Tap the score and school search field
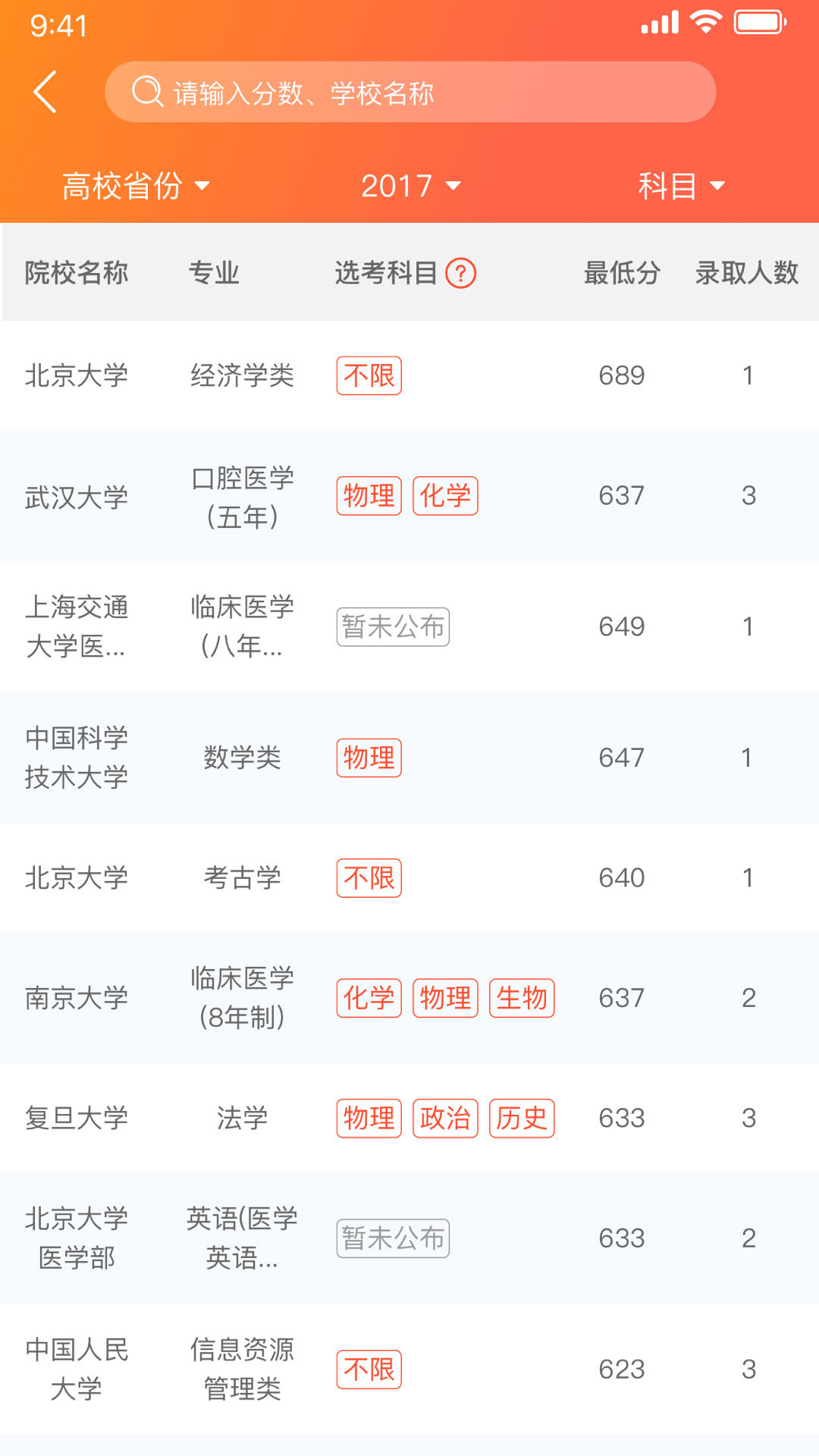The height and width of the screenshot is (1456, 819). pyautogui.click(x=409, y=93)
